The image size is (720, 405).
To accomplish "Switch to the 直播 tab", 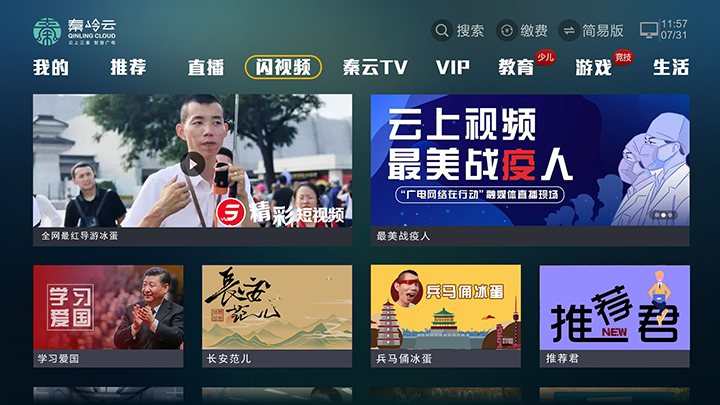I will (206, 68).
